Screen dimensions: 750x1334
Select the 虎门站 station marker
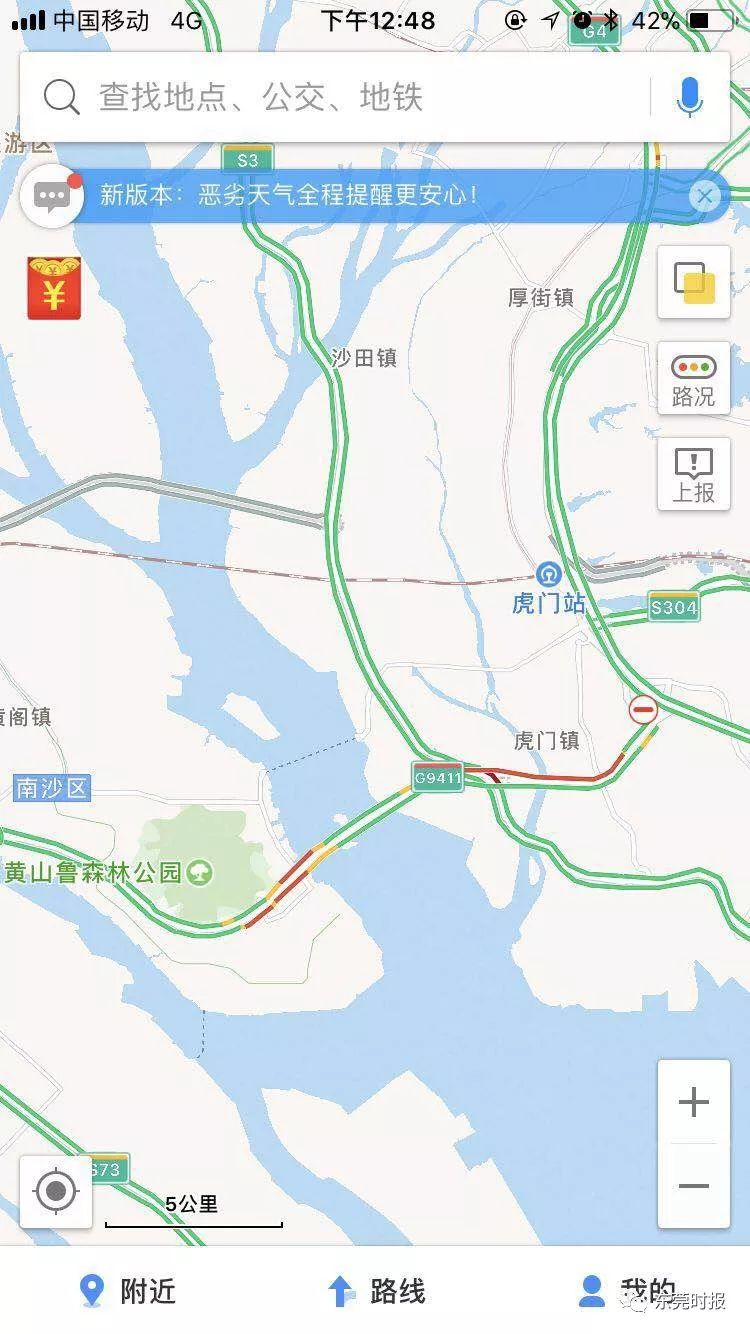[548, 574]
